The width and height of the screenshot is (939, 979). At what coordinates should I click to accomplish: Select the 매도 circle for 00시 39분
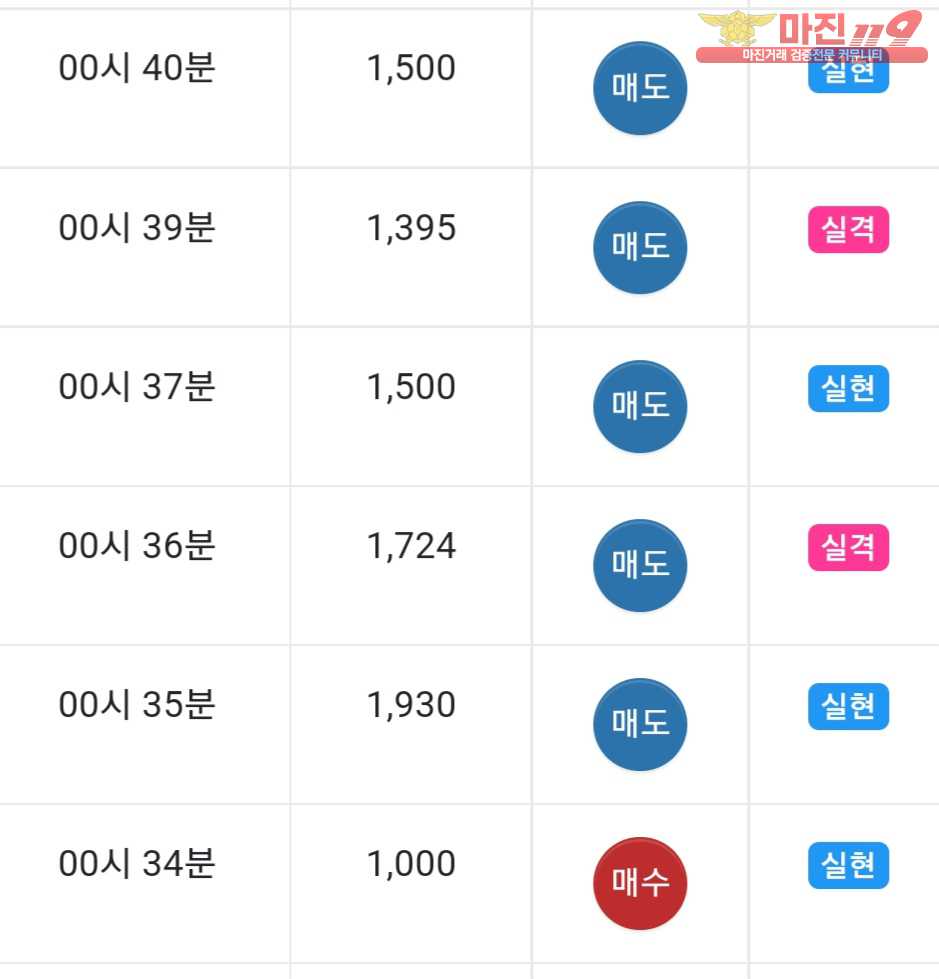click(x=640, y=246)
